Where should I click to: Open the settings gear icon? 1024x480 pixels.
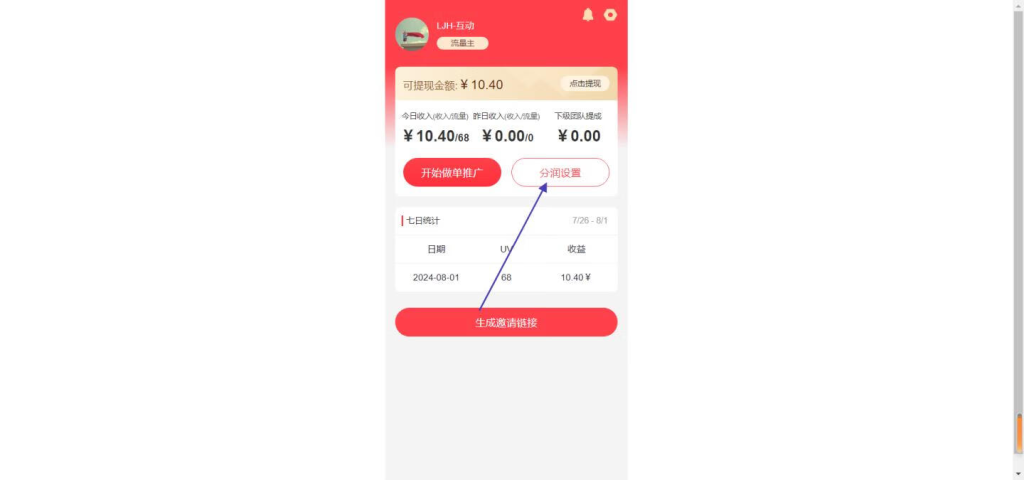(610, 15)
